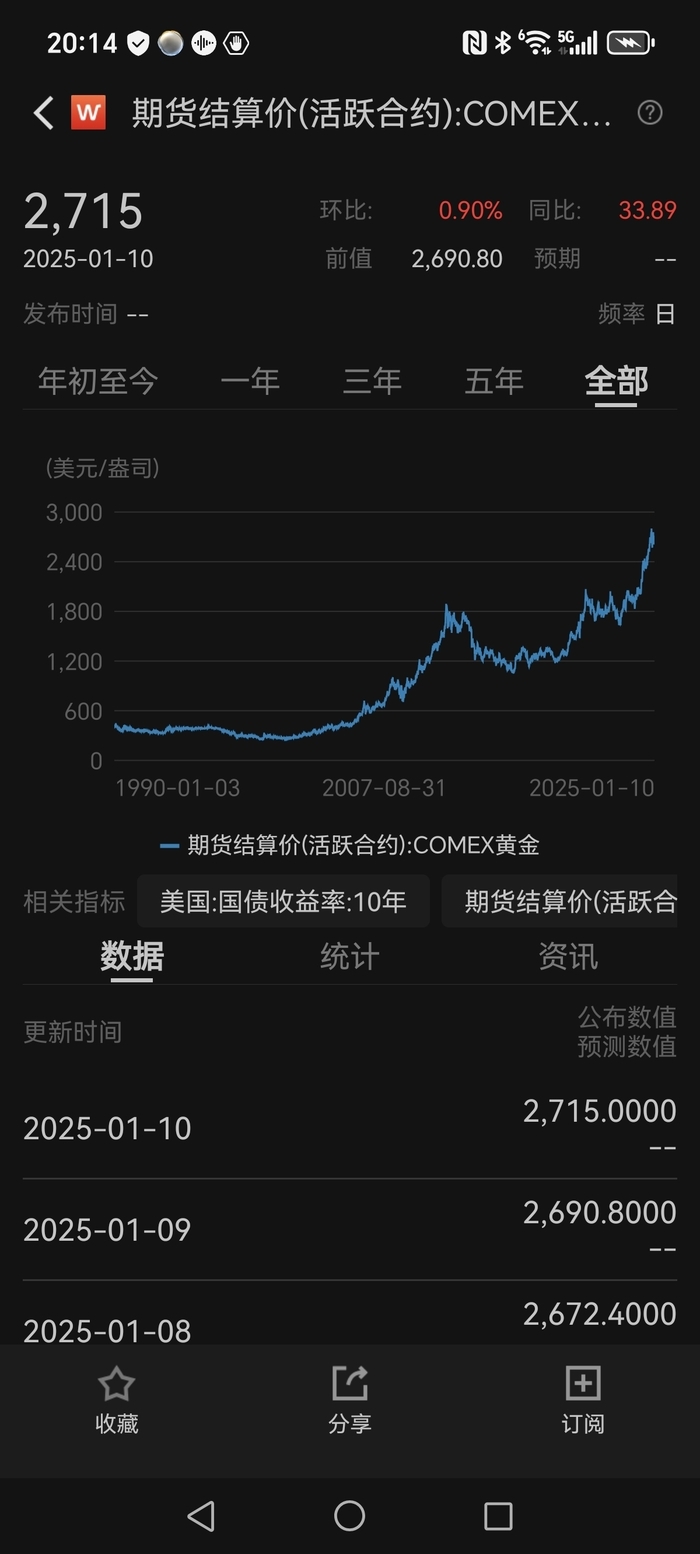Screen dimensions: 700x1554
Task: Select the 数据 tab
Action: (x=131, y=957)
